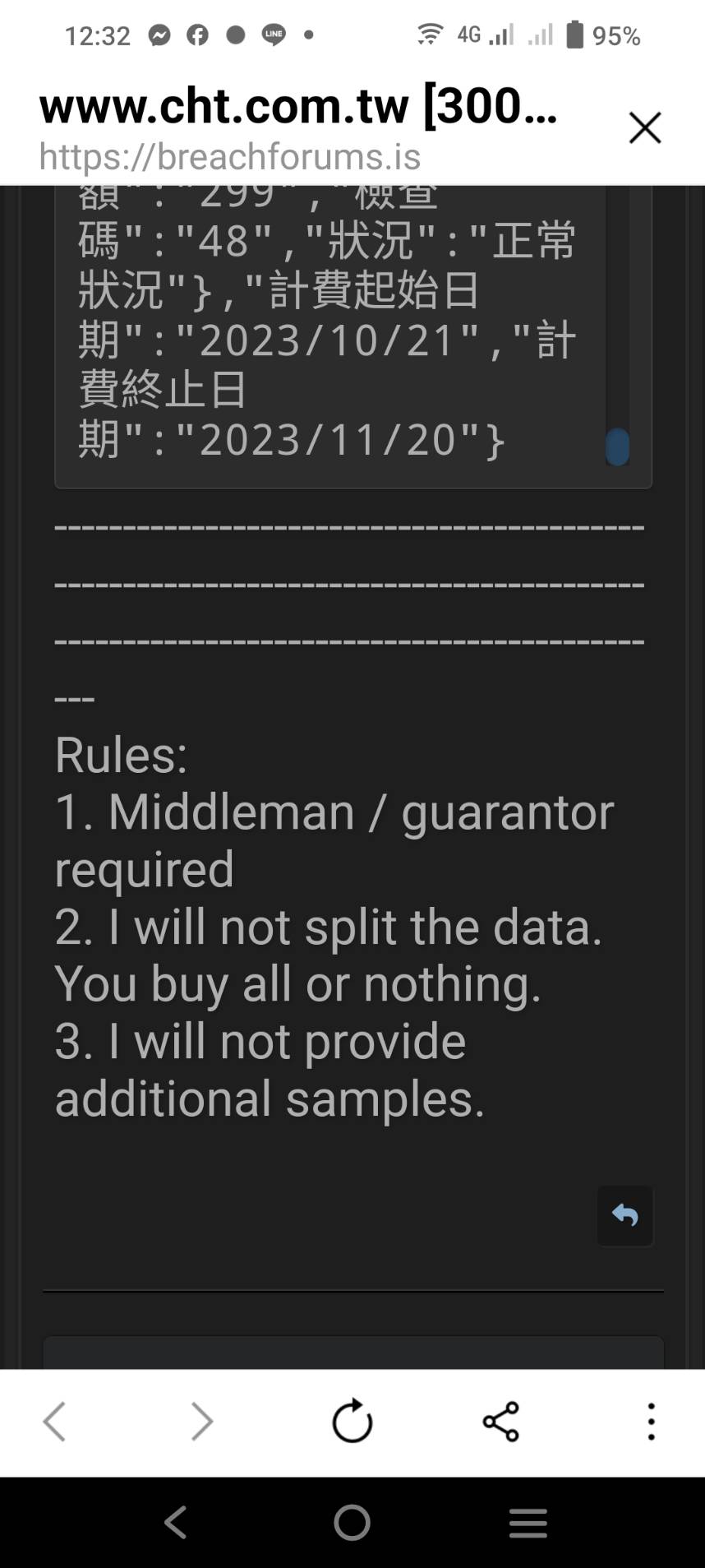Go back to the previous web page

pos(54,1422)
